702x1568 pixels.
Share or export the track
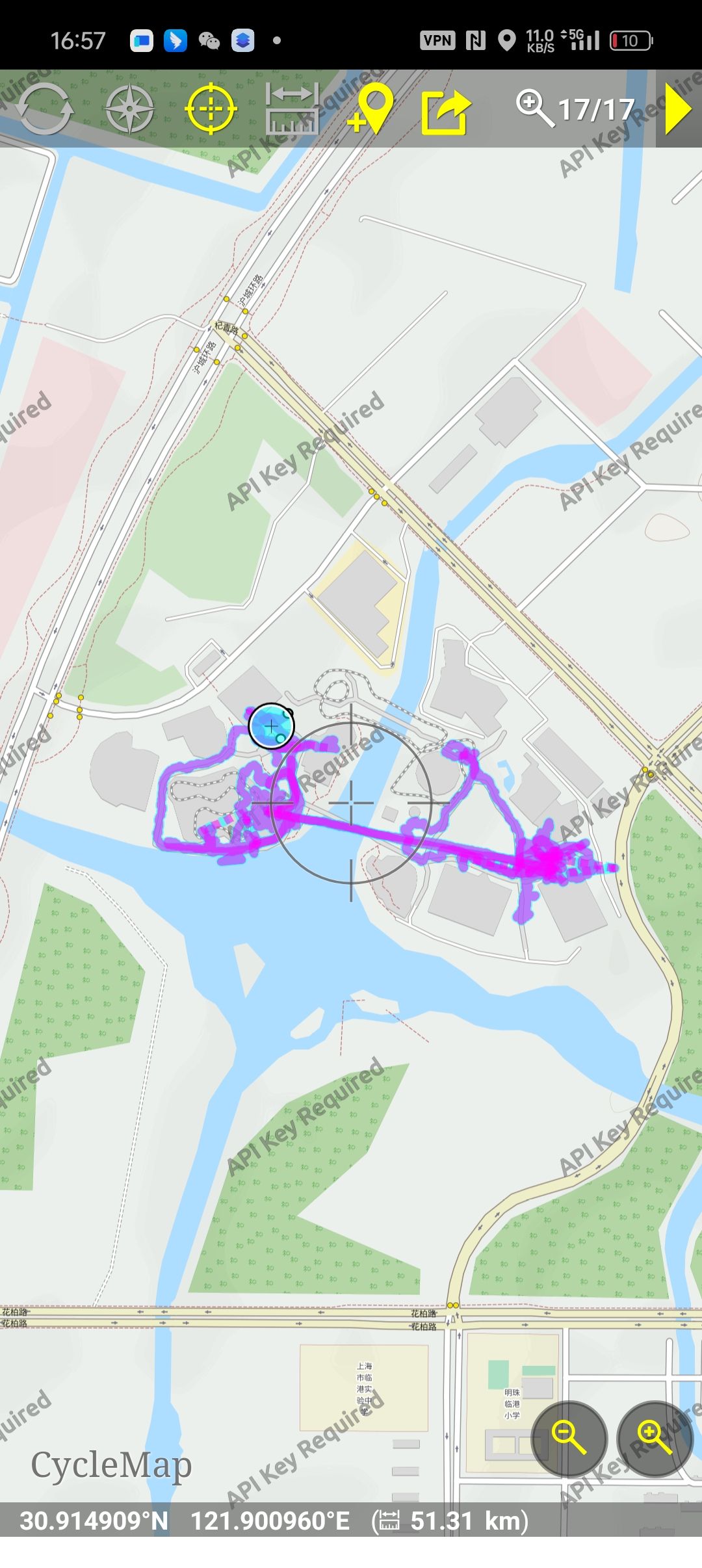[x=446, y=112]
